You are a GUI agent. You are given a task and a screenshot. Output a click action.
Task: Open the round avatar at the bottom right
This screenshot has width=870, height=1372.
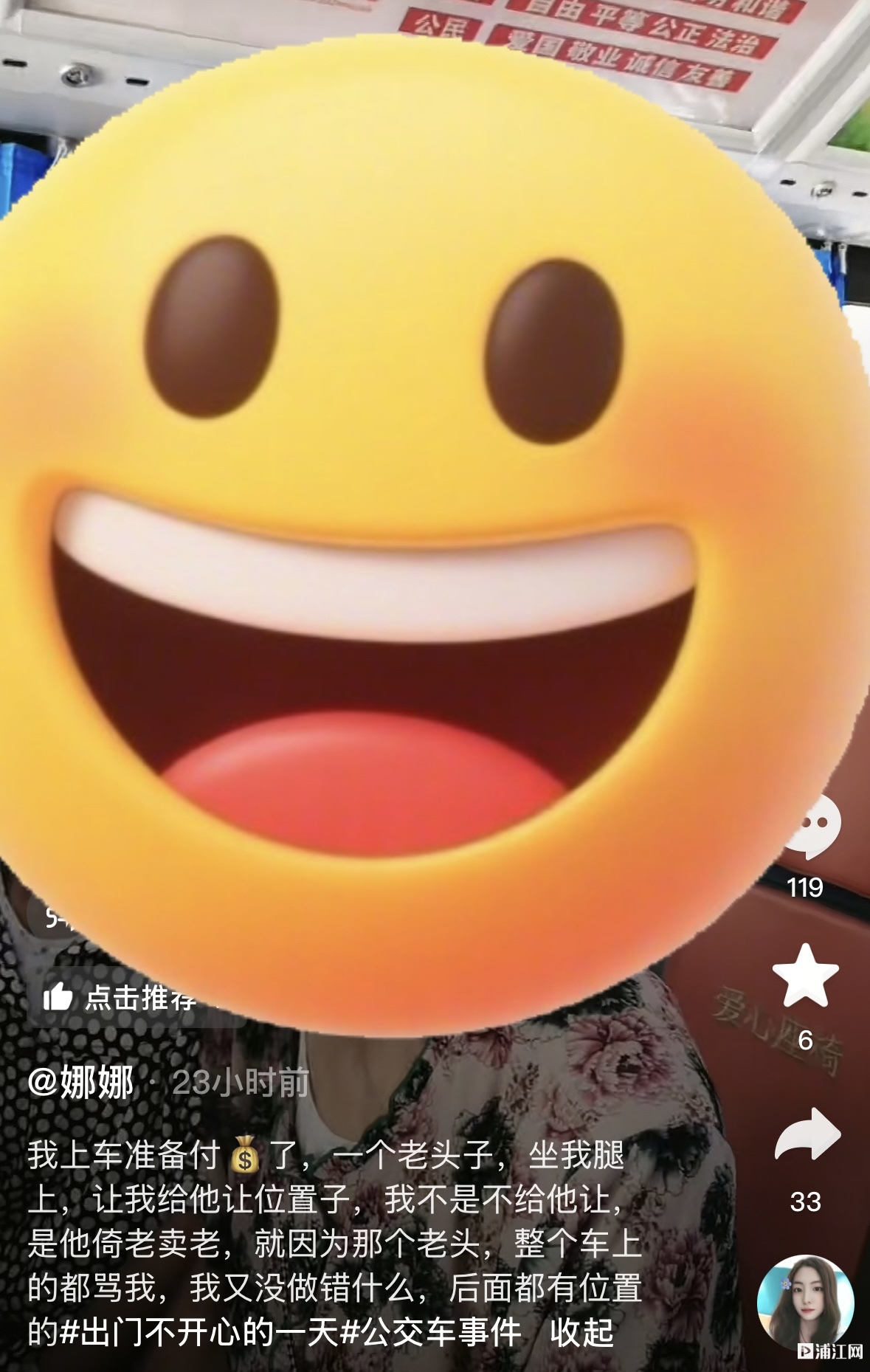click(804, 1302)
